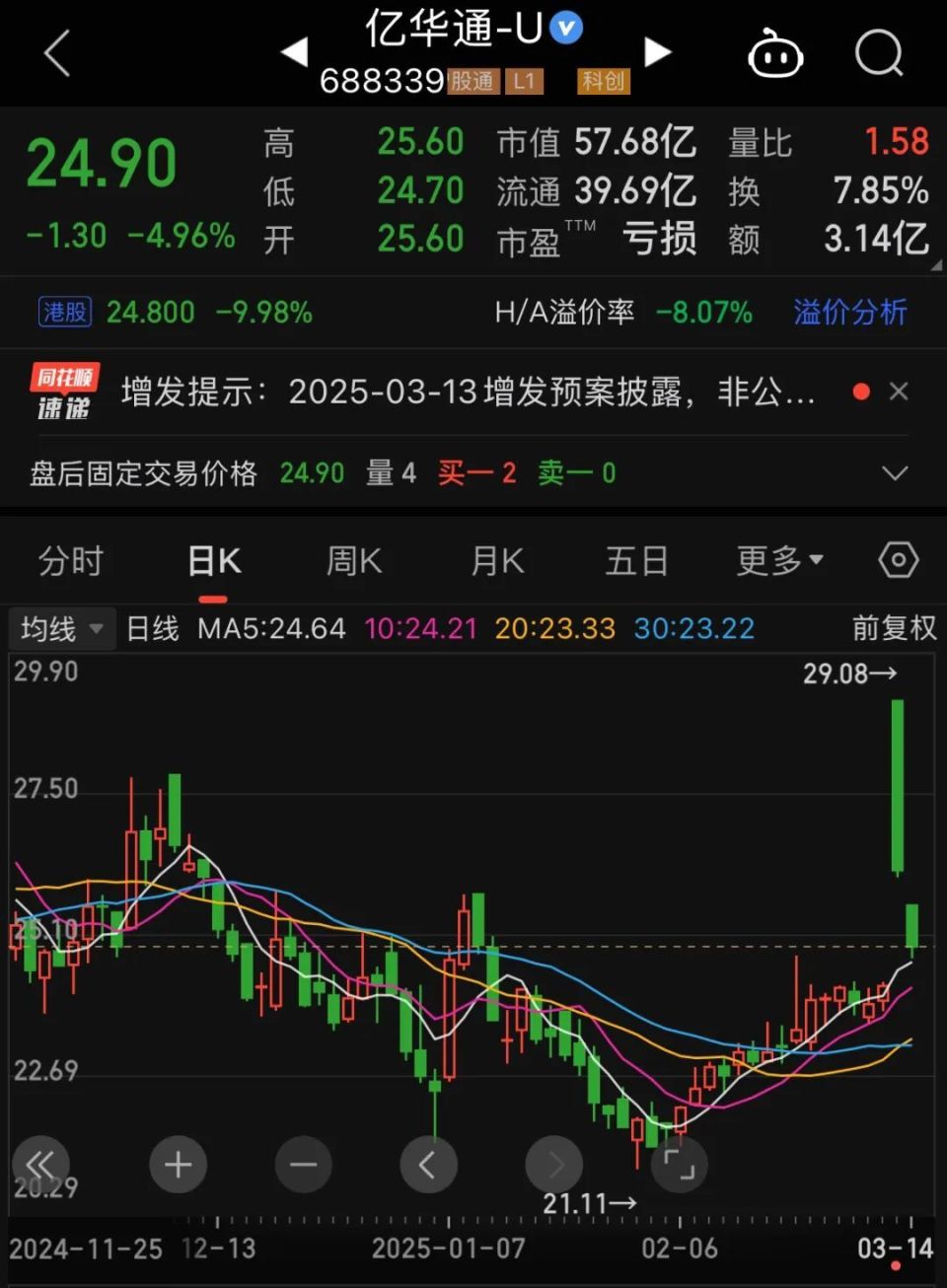This screenshot has width=947, height=1288.
Task: Open the 五日 five-day chart tab
Action: 637,559
